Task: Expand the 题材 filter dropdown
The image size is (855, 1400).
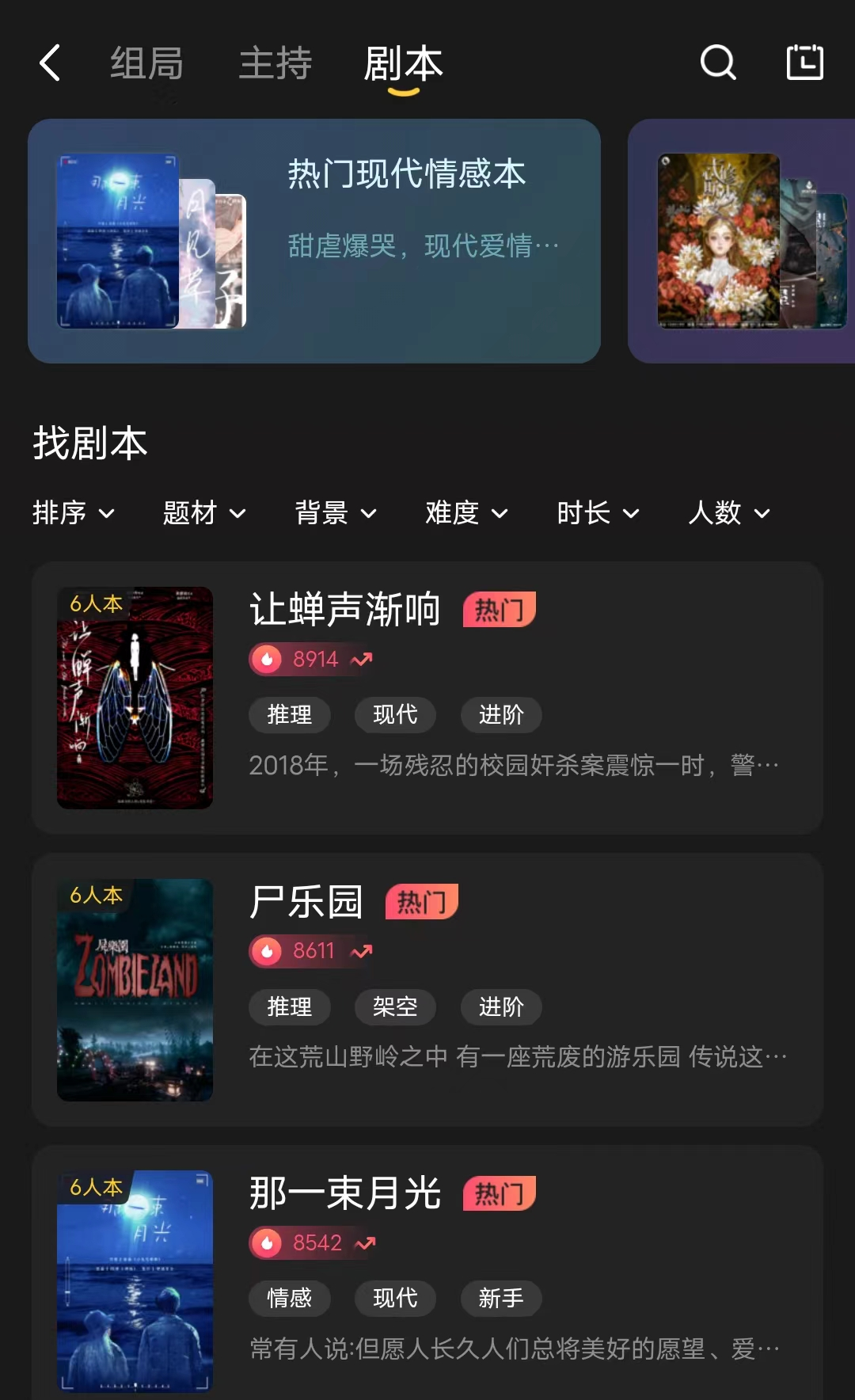Action: coord(204,513)
